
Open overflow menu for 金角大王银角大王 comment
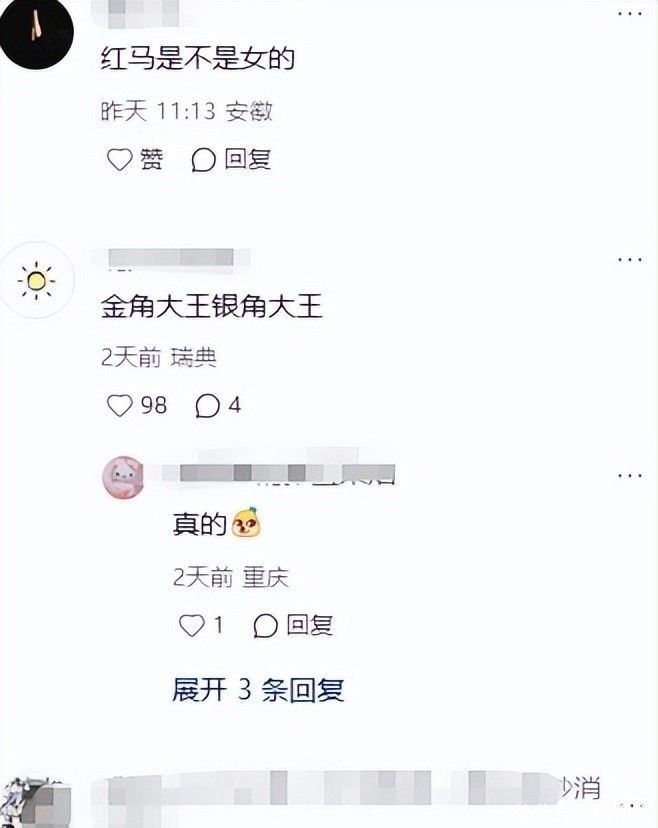[629, 260]
